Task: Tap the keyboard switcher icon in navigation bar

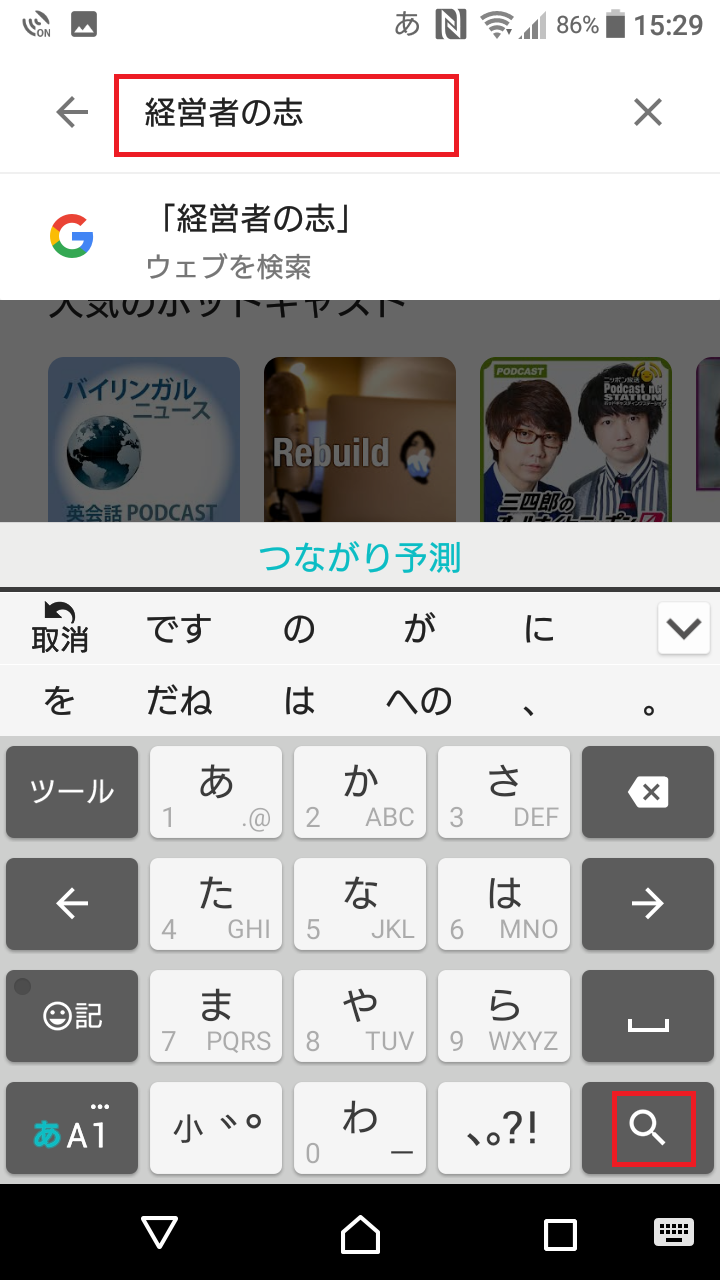Action: click(674, 1232)
